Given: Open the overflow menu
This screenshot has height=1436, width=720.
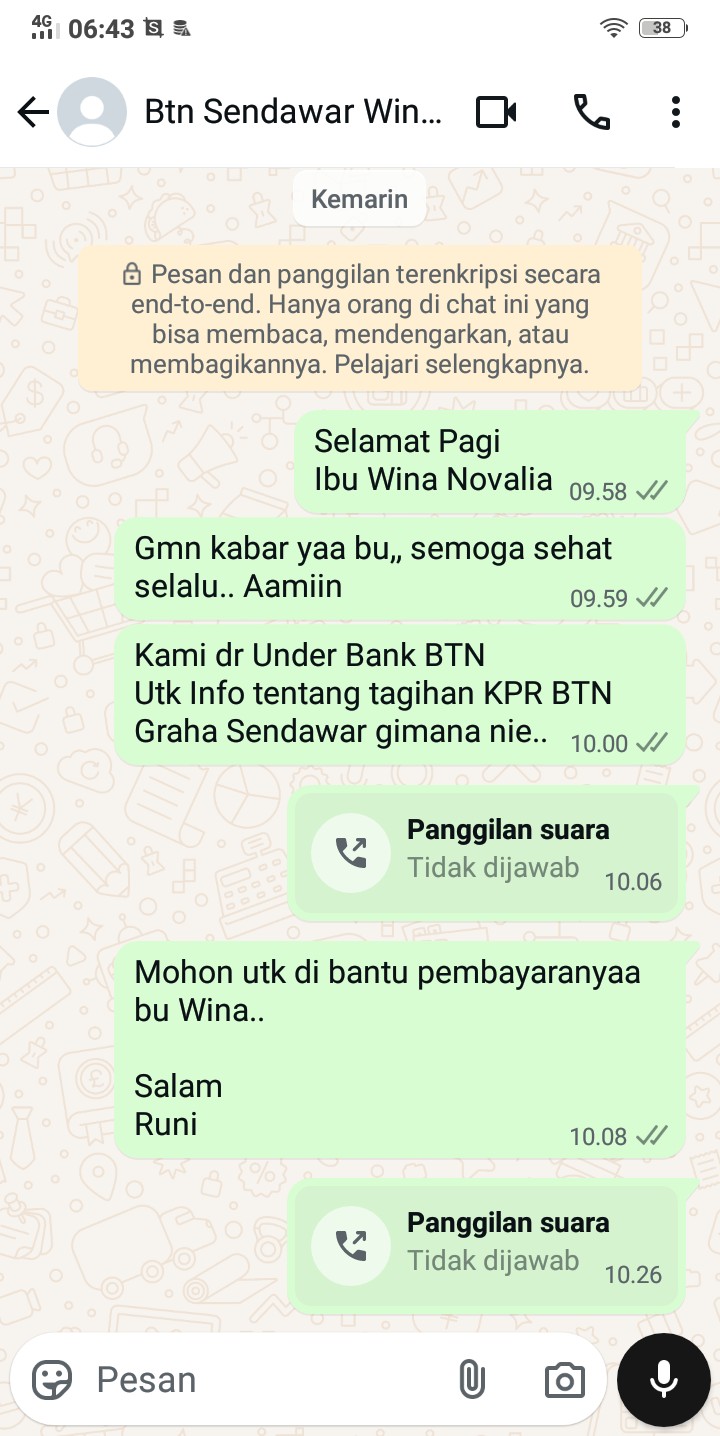Looking at the screenshot, I should 676,112.
